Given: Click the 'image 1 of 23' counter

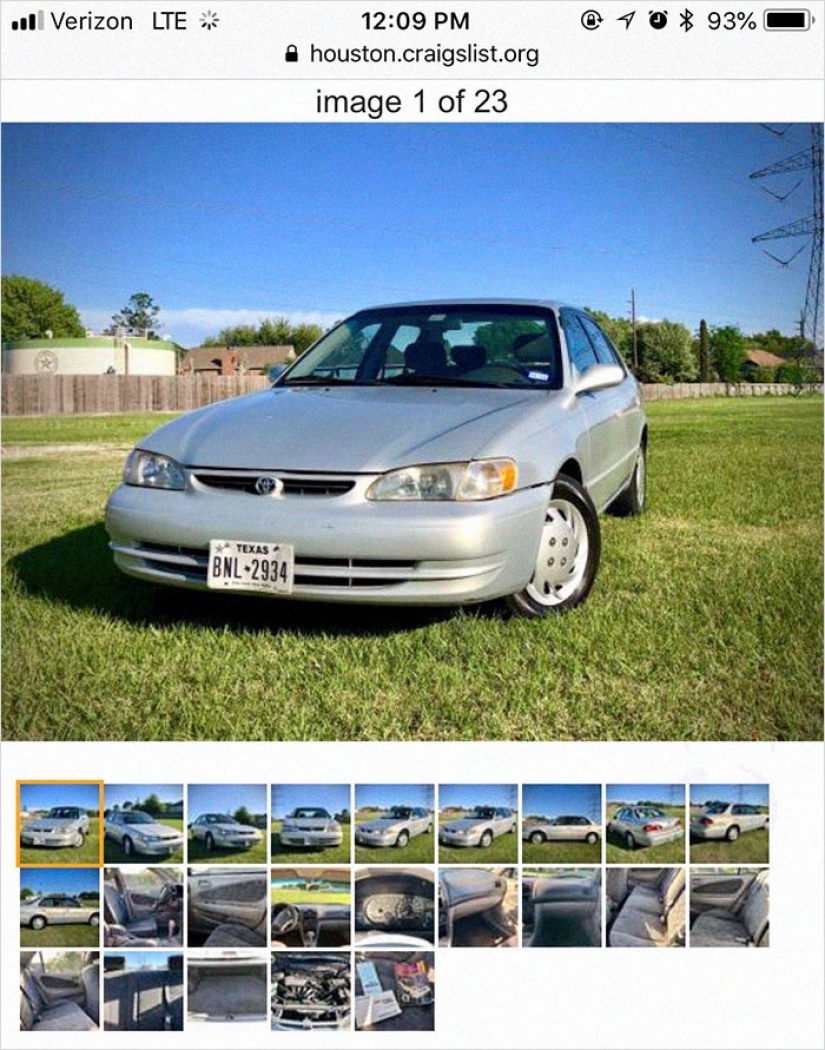Looking at the screenshot, I should (411, 100).
